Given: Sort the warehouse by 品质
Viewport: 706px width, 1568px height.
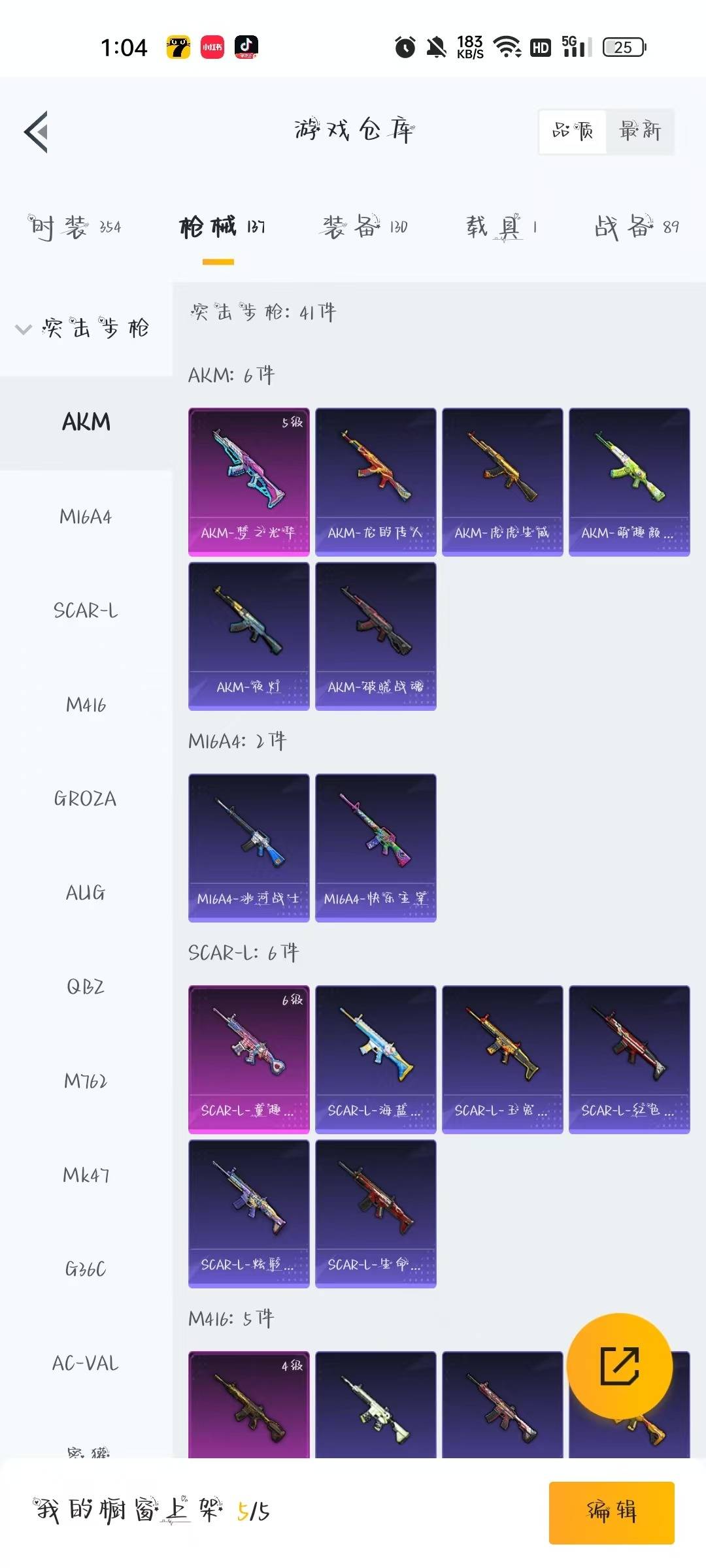Looking at the screenshot, I should coord(573,131).
